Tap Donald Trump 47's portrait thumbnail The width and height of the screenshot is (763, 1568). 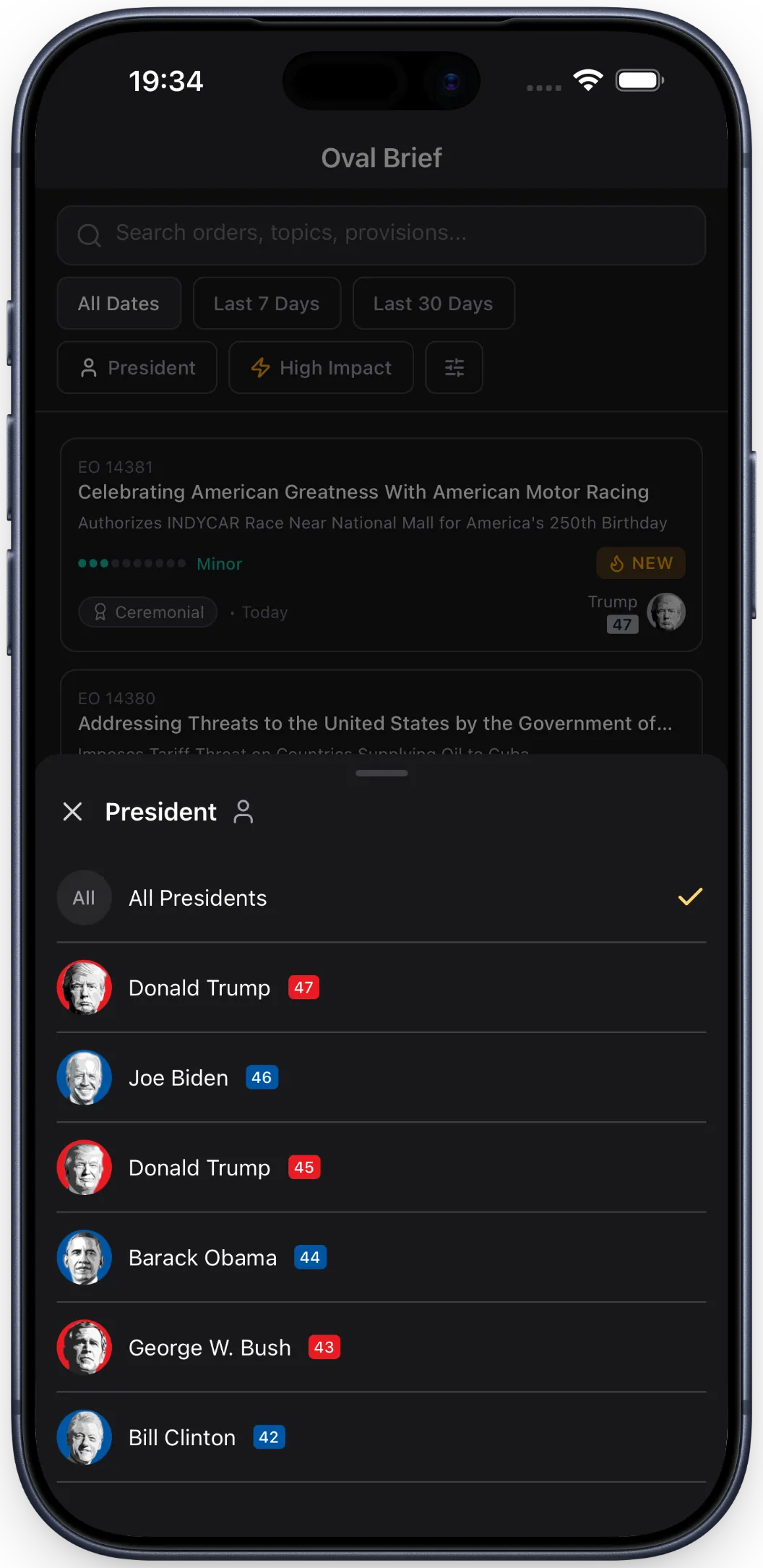click(x=85, y=987)
